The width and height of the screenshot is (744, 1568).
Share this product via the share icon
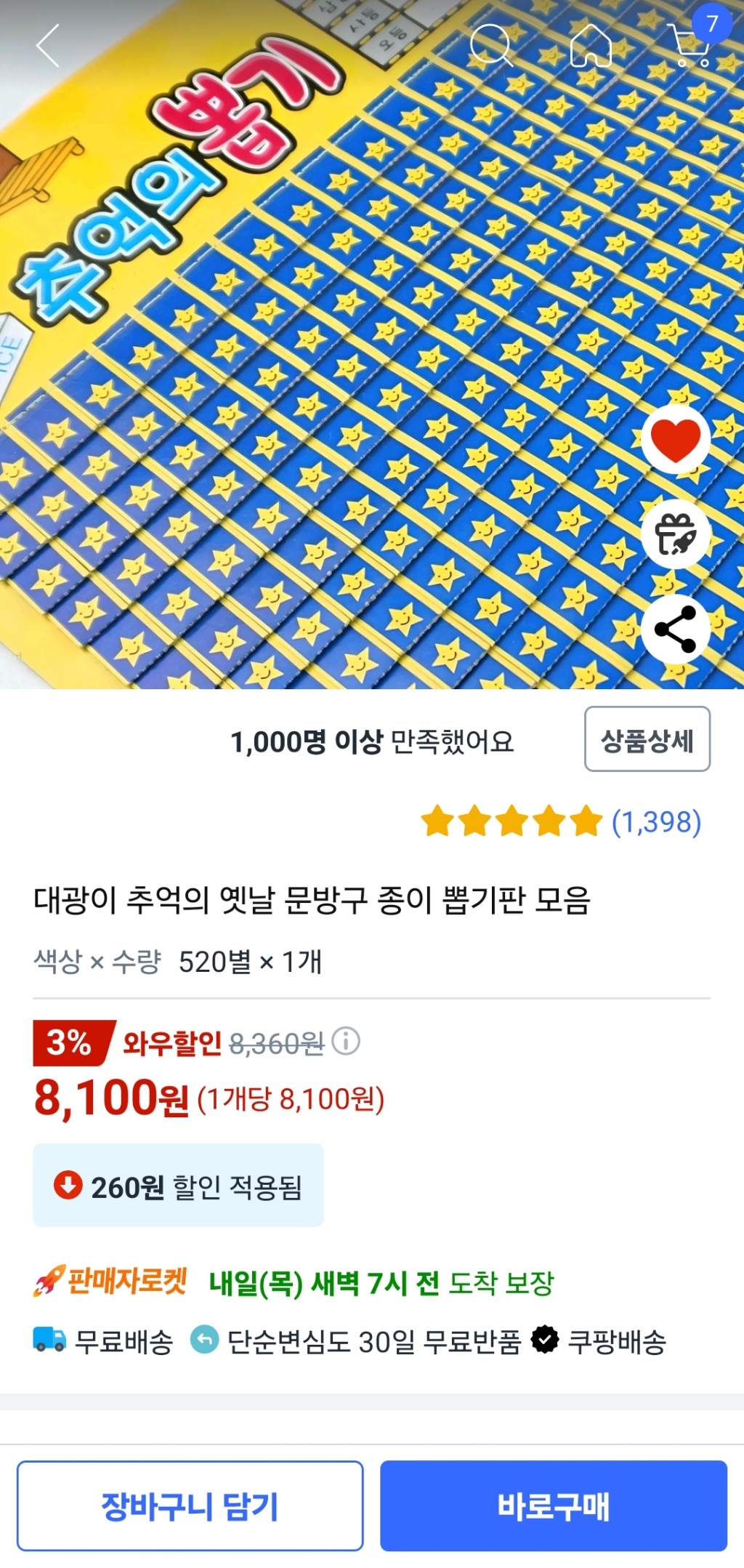click(x=676, y=630)
